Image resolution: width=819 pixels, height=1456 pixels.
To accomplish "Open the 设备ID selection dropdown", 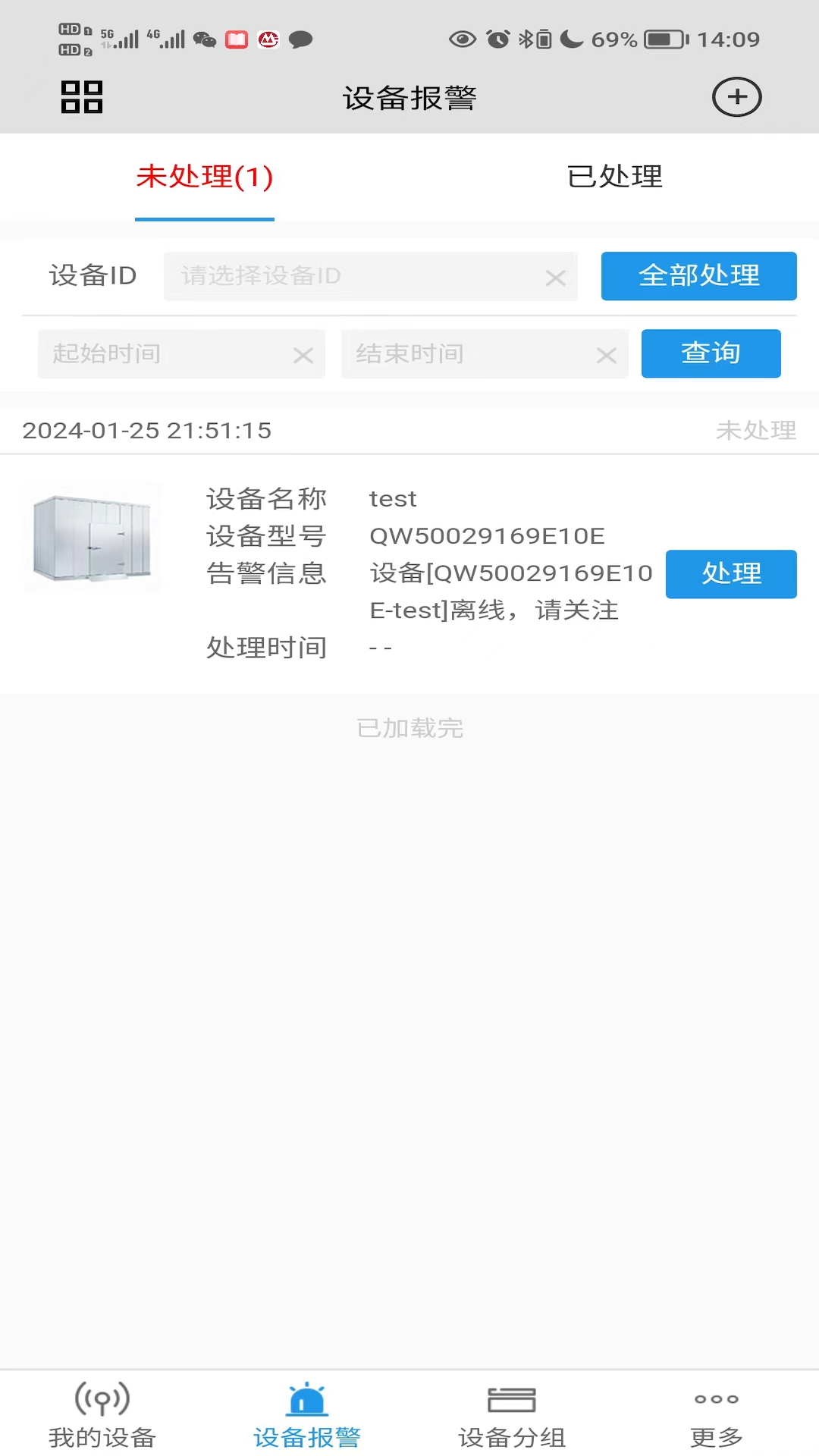I will coord(353,276).
